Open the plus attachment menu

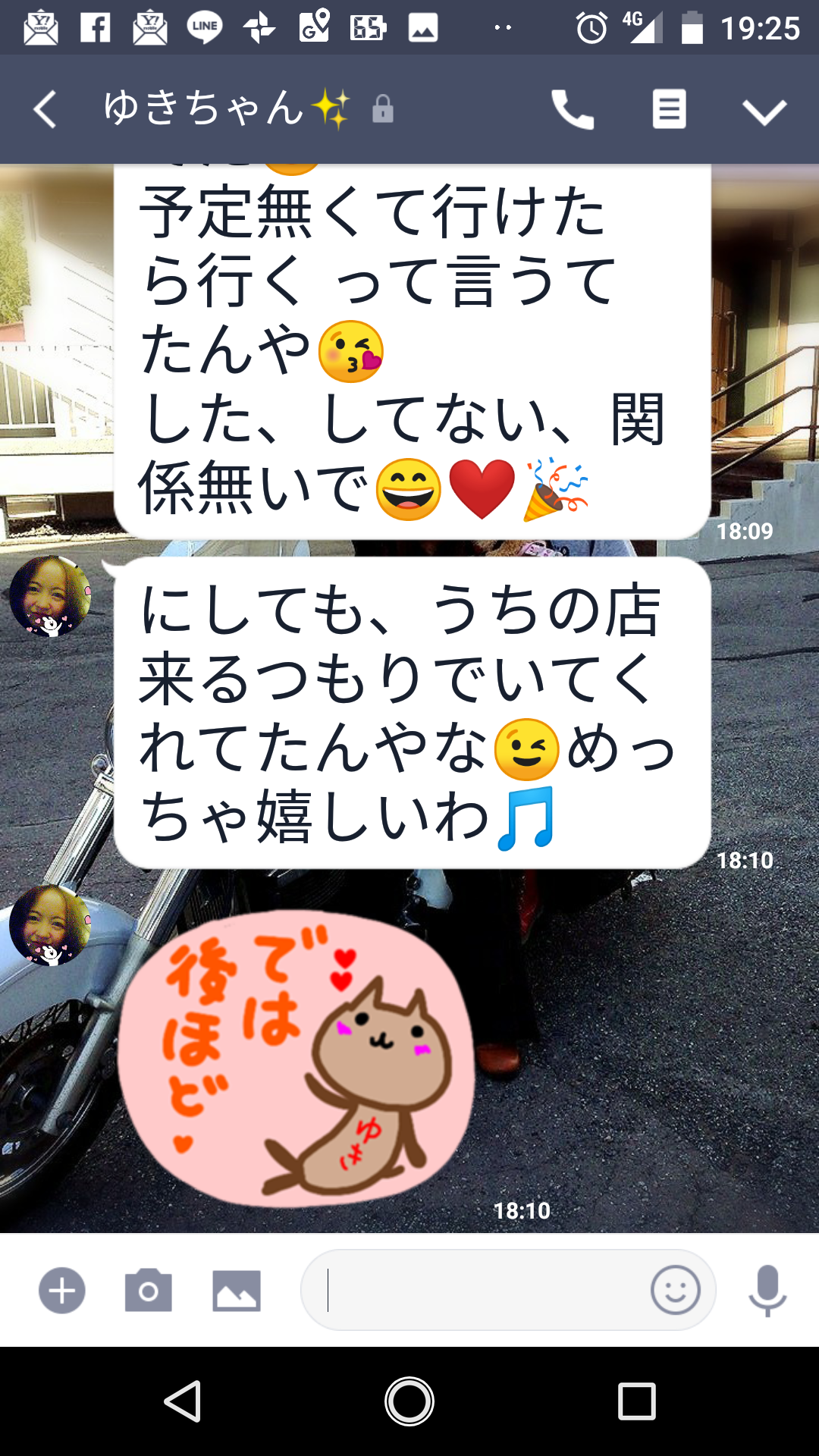[62, 1290]
